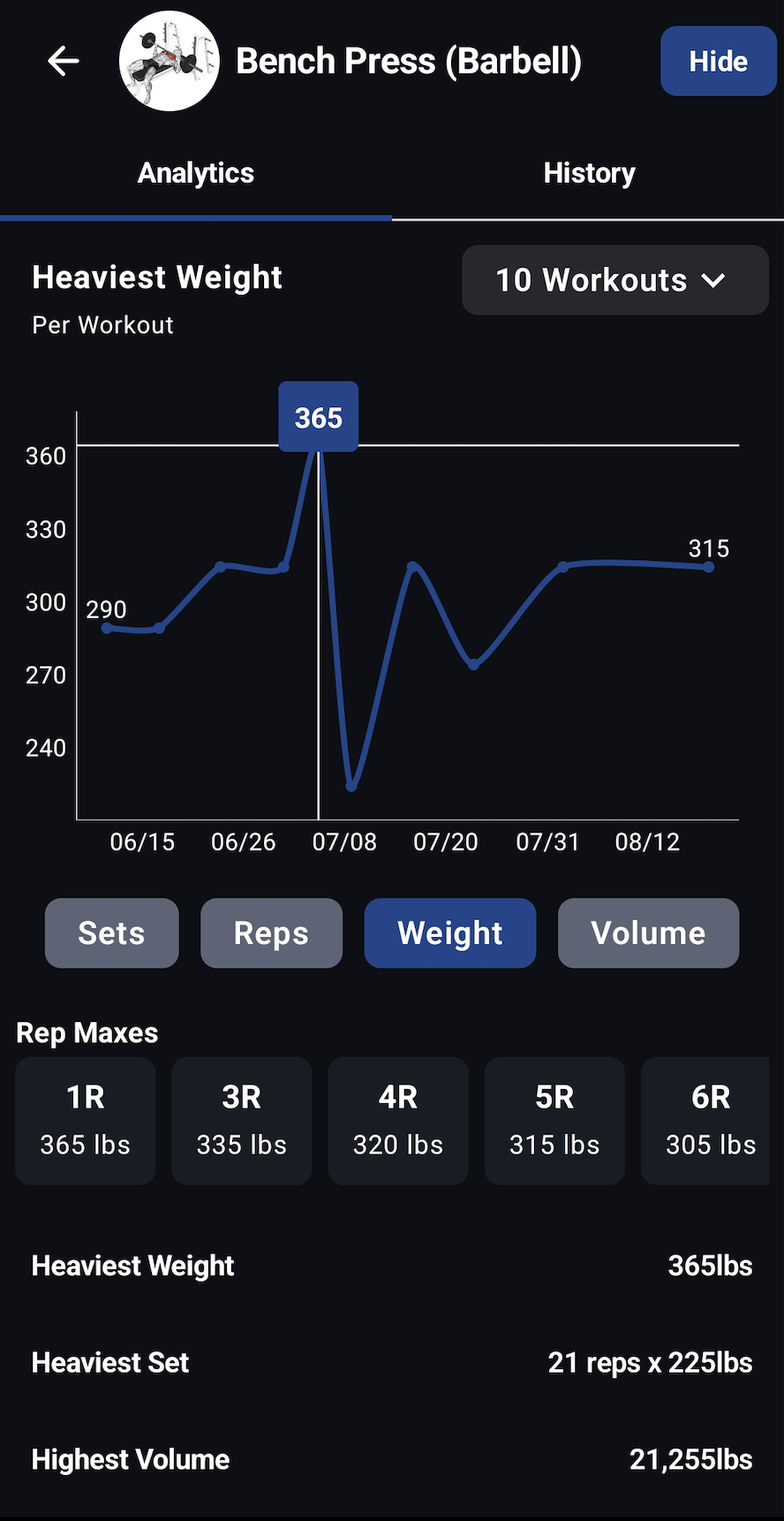784x1521 pixels.
Task: Select the 5R rep max card
Action: (x=554, y=1121)
